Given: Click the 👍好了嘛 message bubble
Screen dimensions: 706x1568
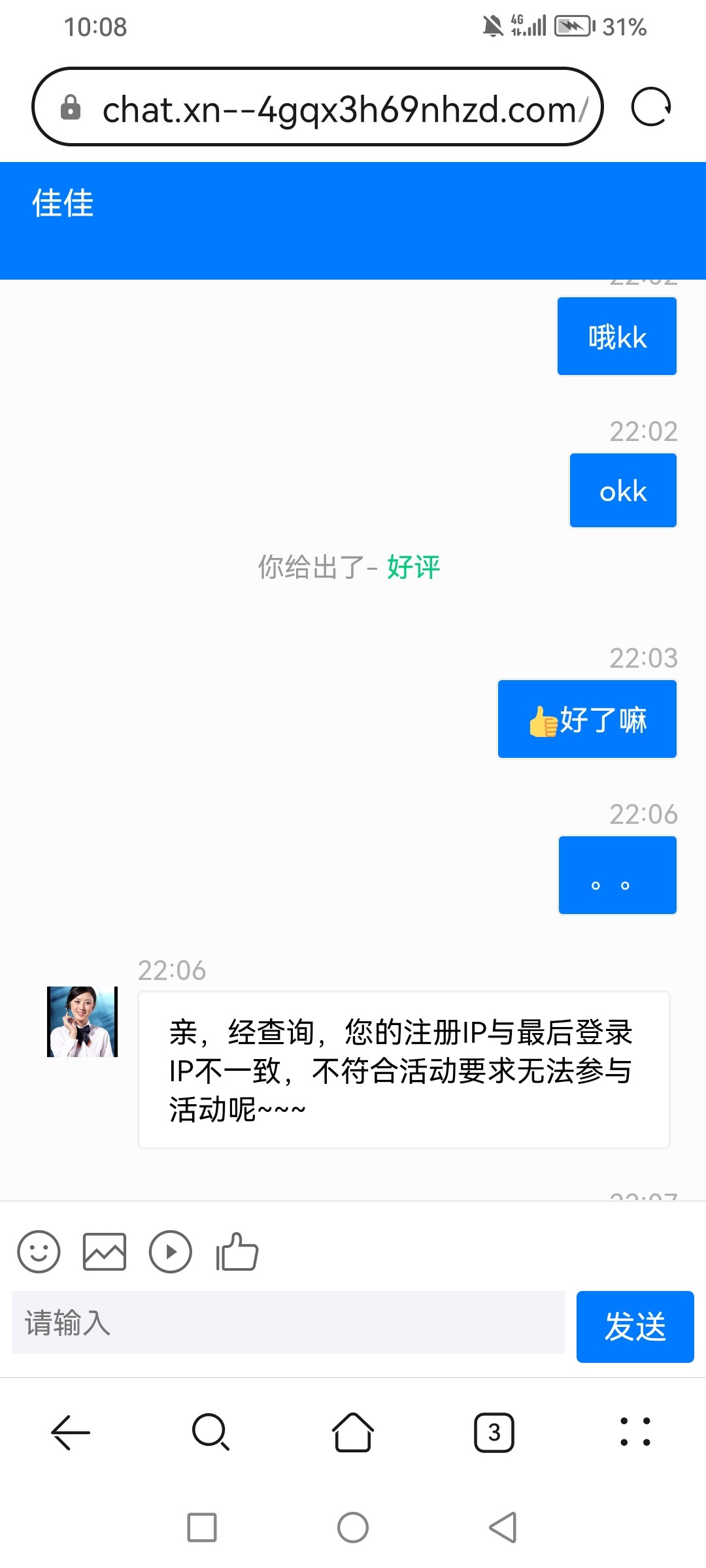Looking at the screenshot, I should 586,719.
